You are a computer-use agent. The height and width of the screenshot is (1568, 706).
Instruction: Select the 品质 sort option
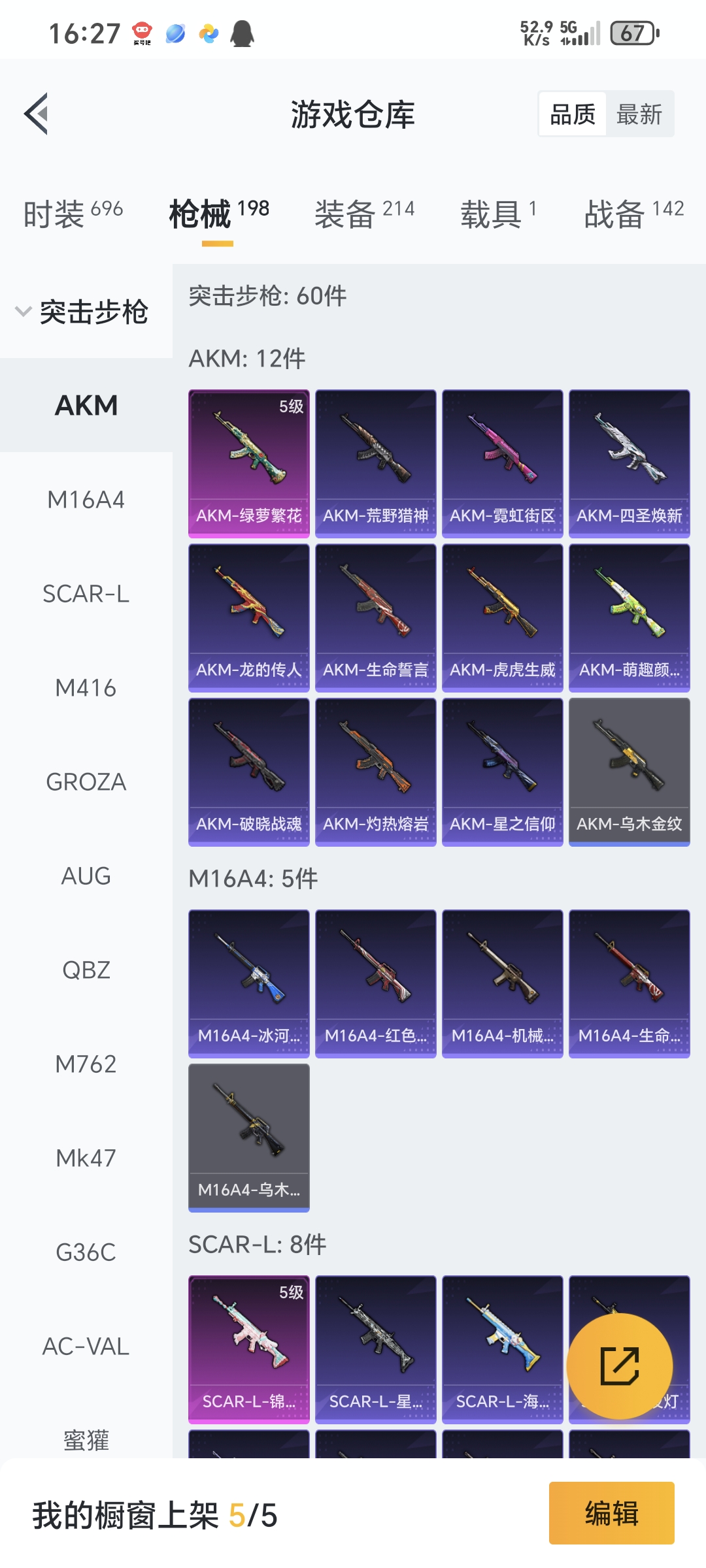coord(573,114)
